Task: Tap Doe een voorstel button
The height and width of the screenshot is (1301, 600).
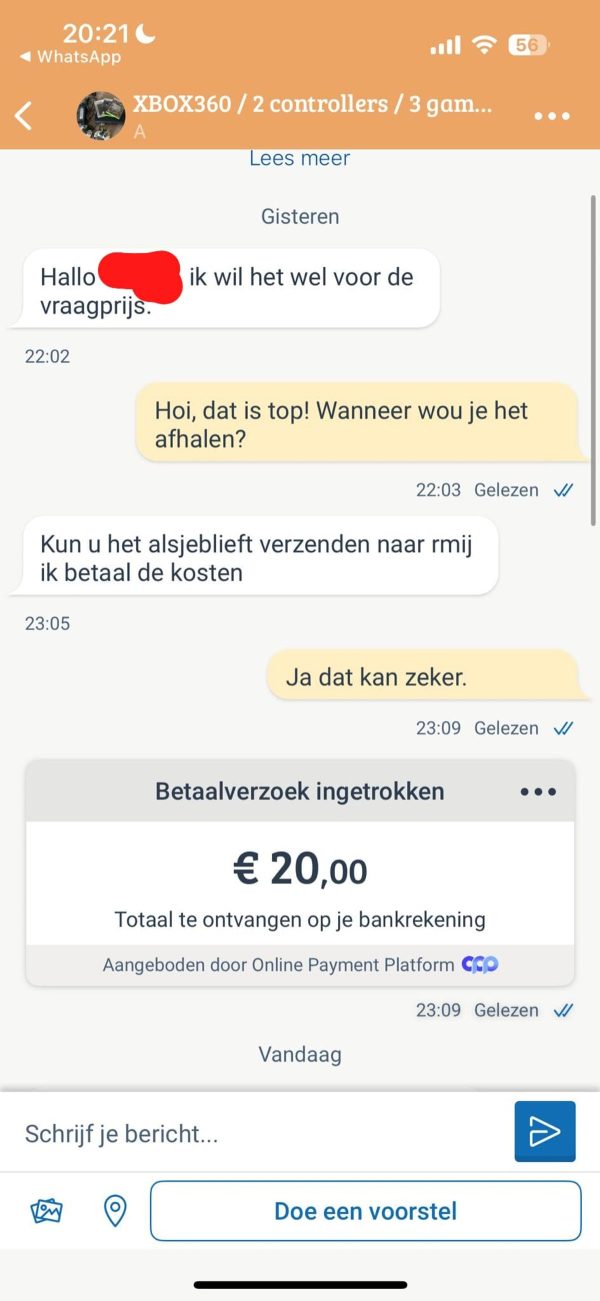Action: pos(365,1211)
